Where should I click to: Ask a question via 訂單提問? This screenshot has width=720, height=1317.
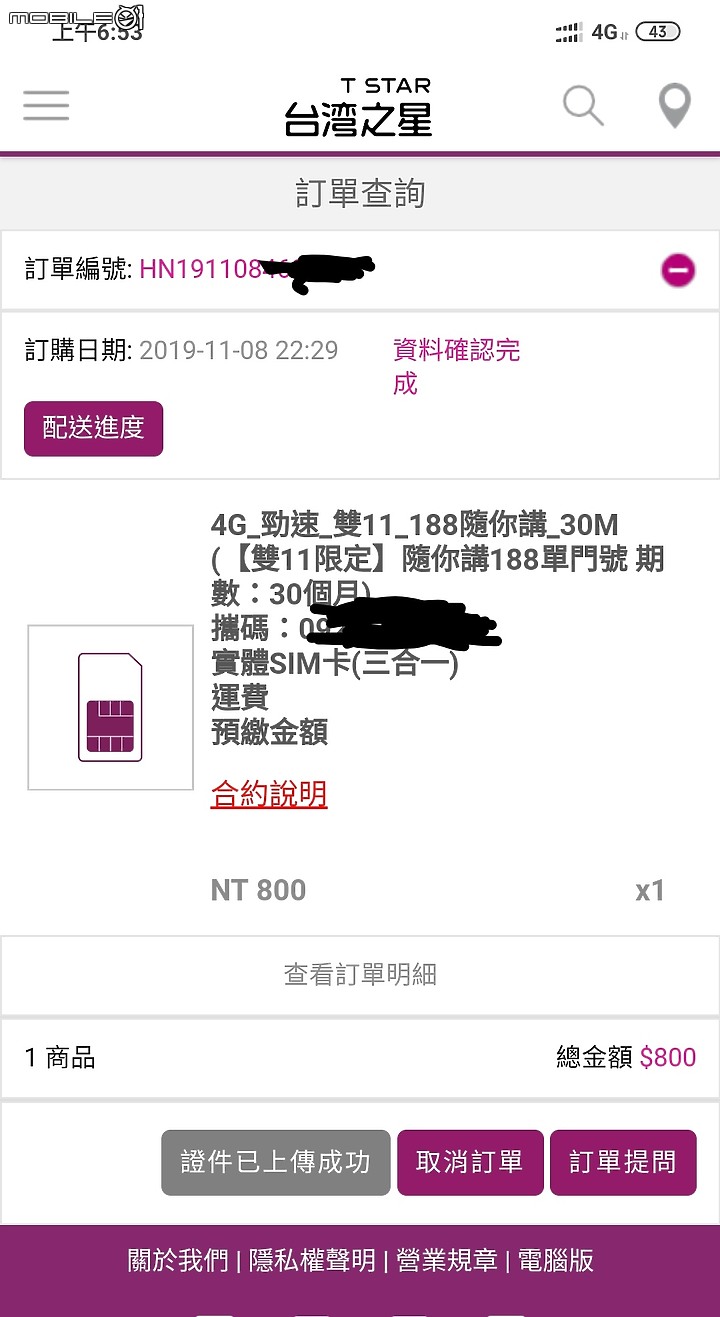point(622,1162)
